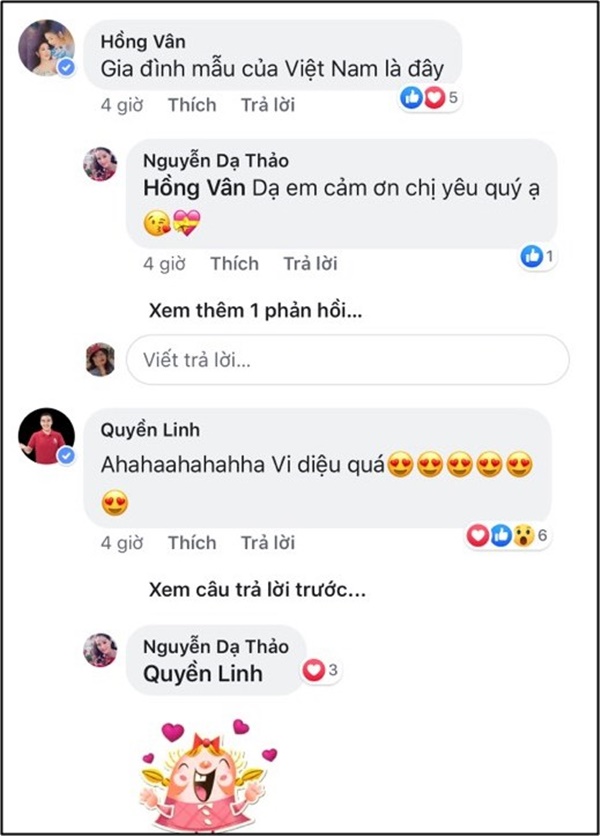Tap Trả lời under Nguyễn Dạ Thảo's reply
Image resolution: width=600 pixels, height=836 pixels.
tap(312, 264)
